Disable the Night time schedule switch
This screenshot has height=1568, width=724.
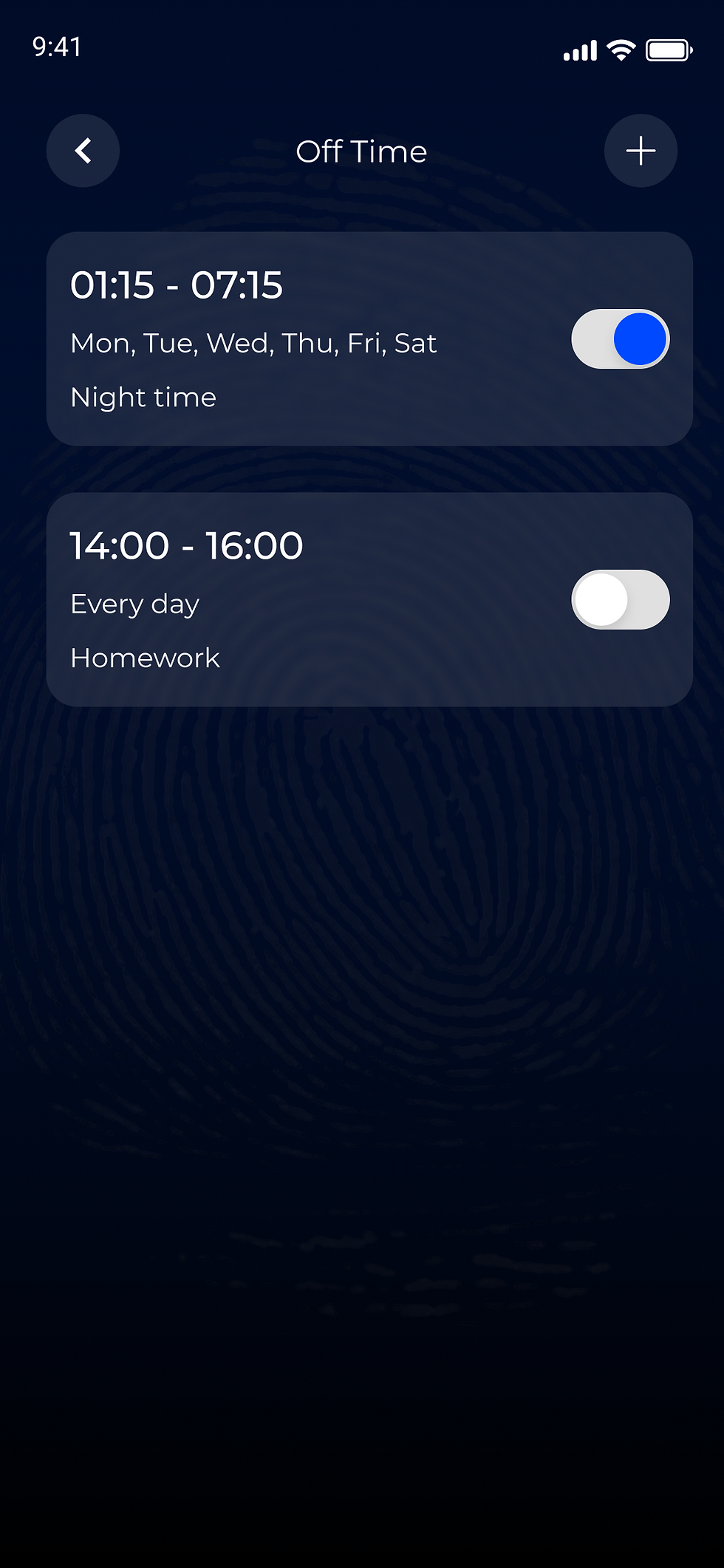tap(620, 339)
